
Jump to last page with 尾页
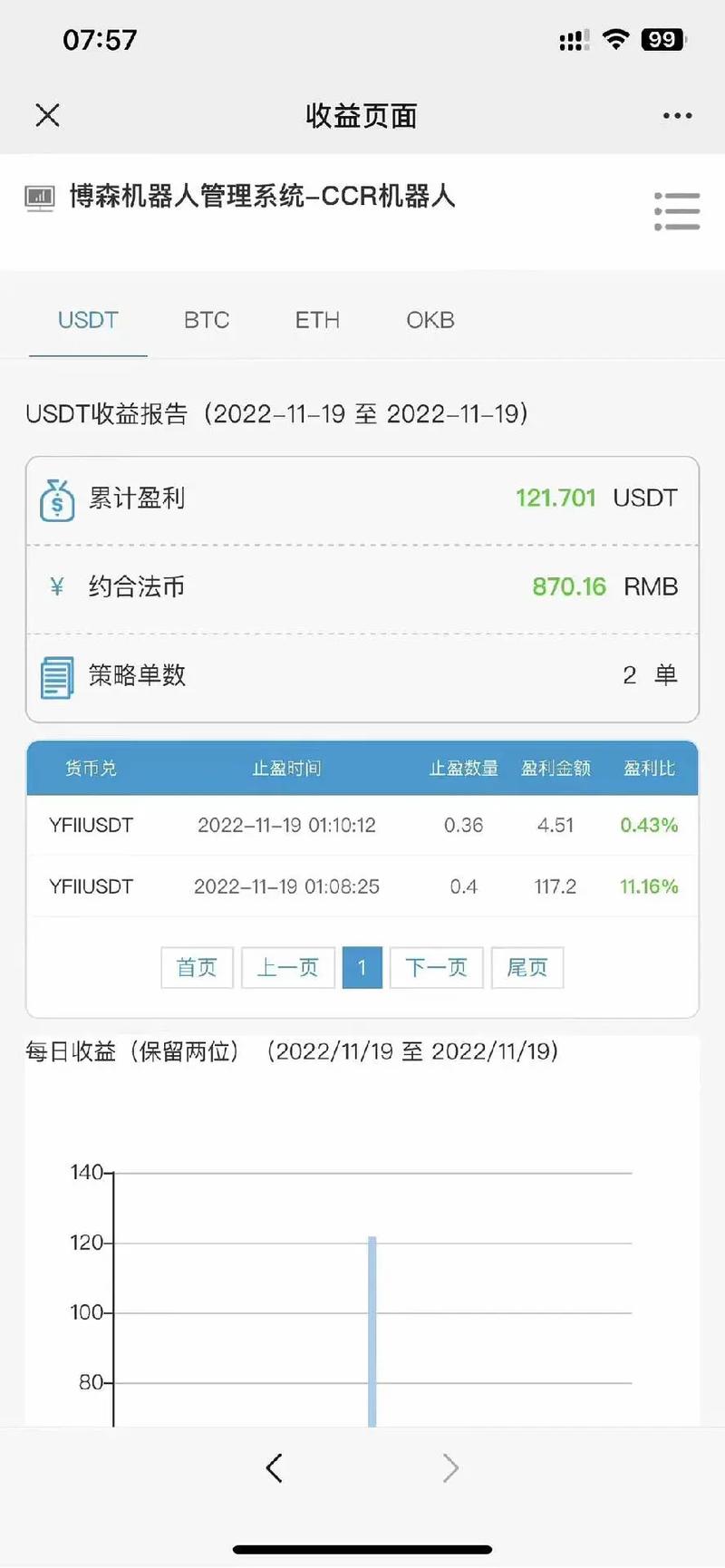pos(527,968)
